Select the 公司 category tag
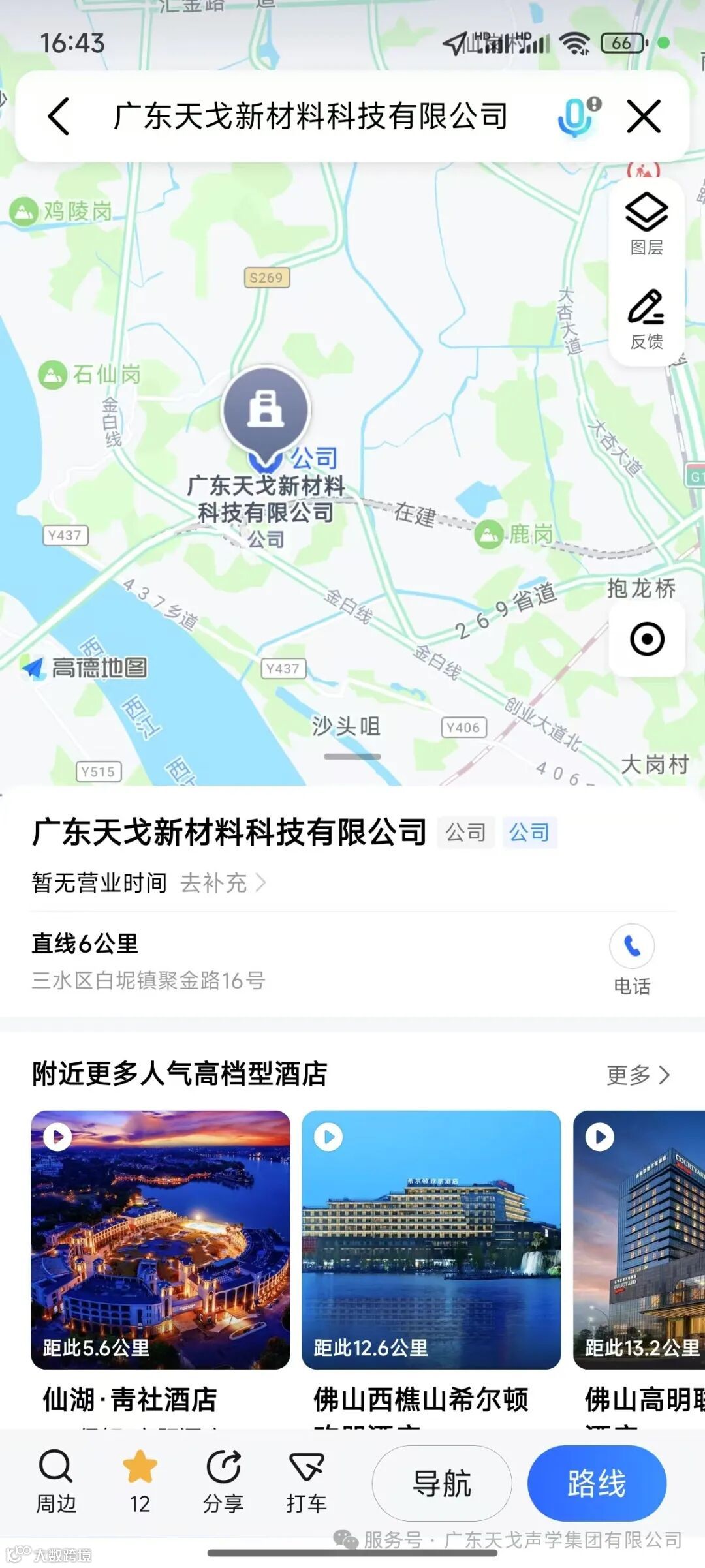705x1568 pixels. pyautogui.click(x=530, y=833)
